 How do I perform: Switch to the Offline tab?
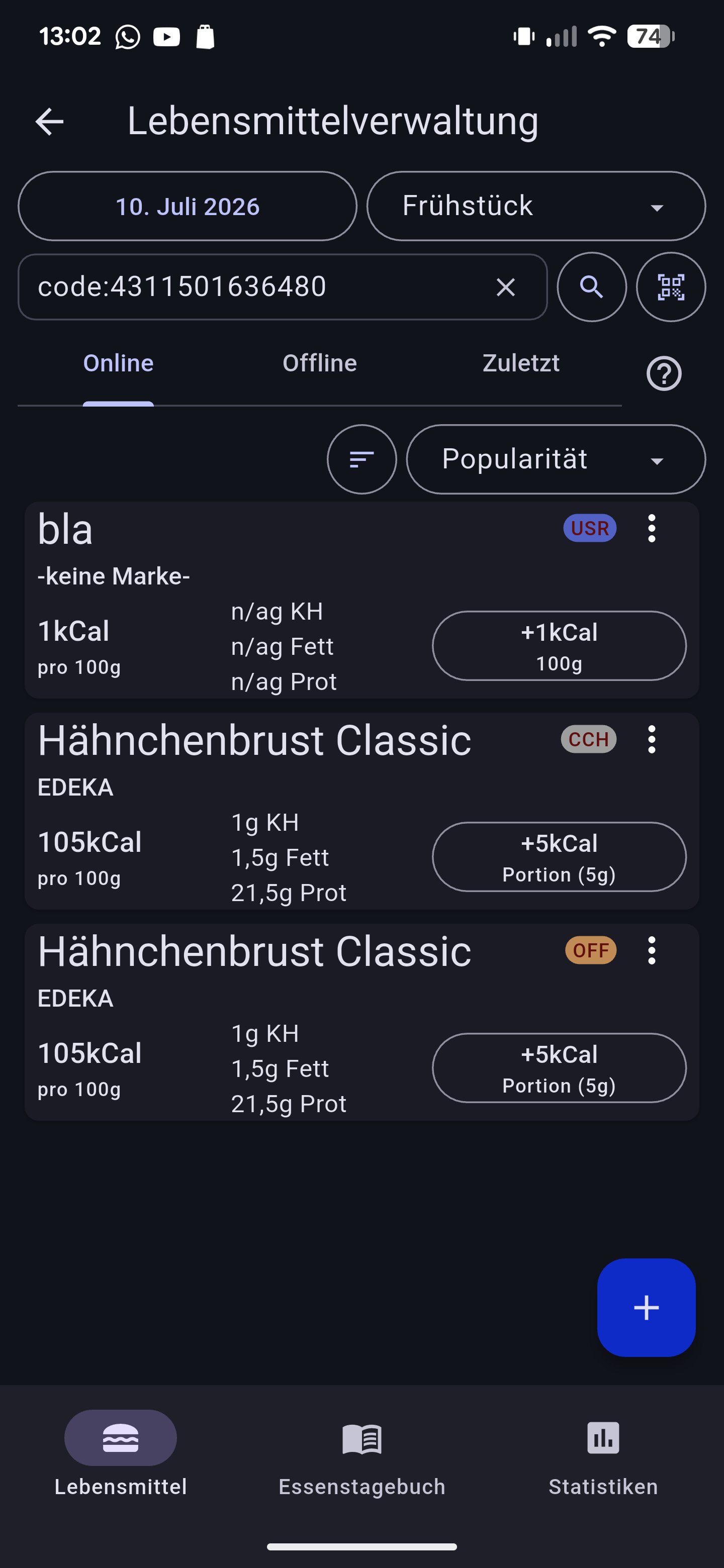point(320,363)
